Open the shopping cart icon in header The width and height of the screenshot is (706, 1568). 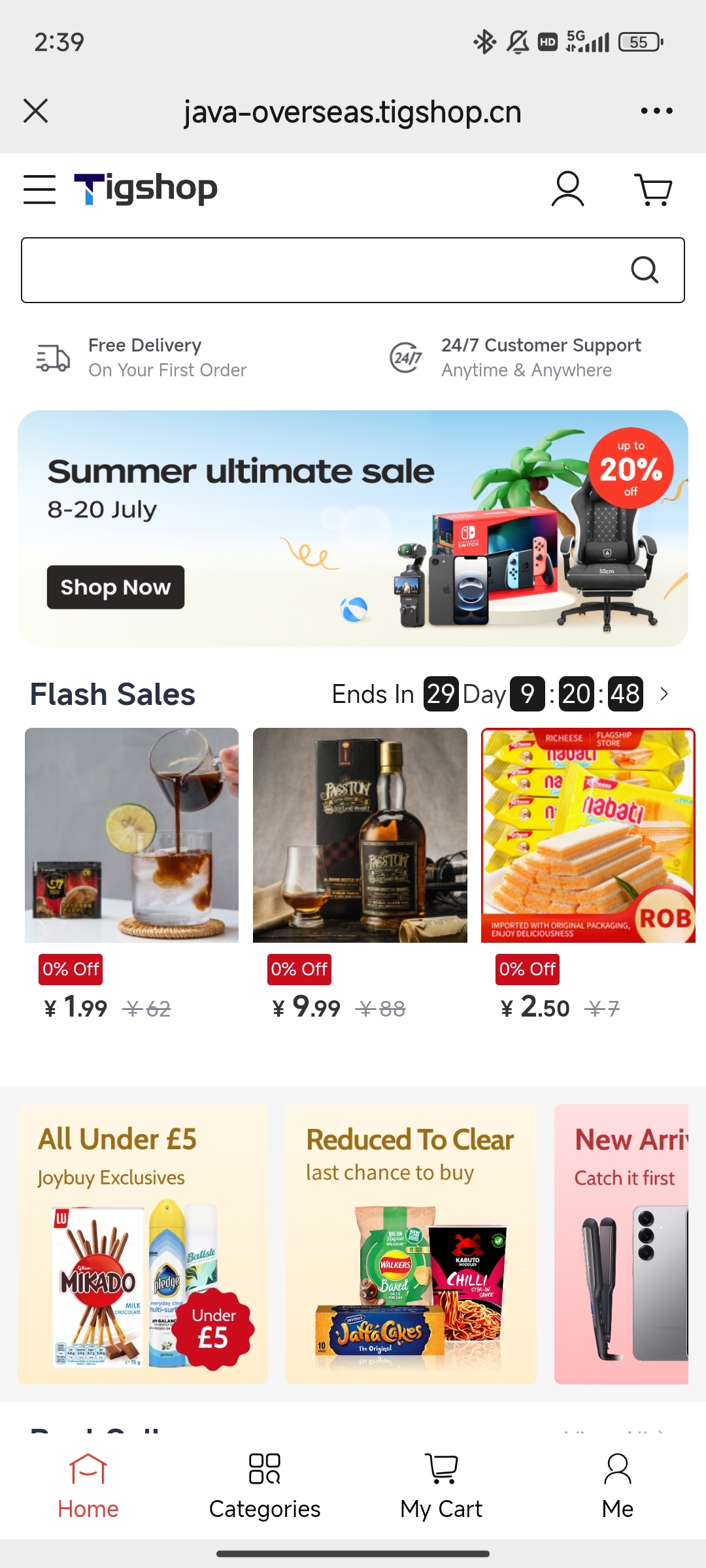coord(653,189)
